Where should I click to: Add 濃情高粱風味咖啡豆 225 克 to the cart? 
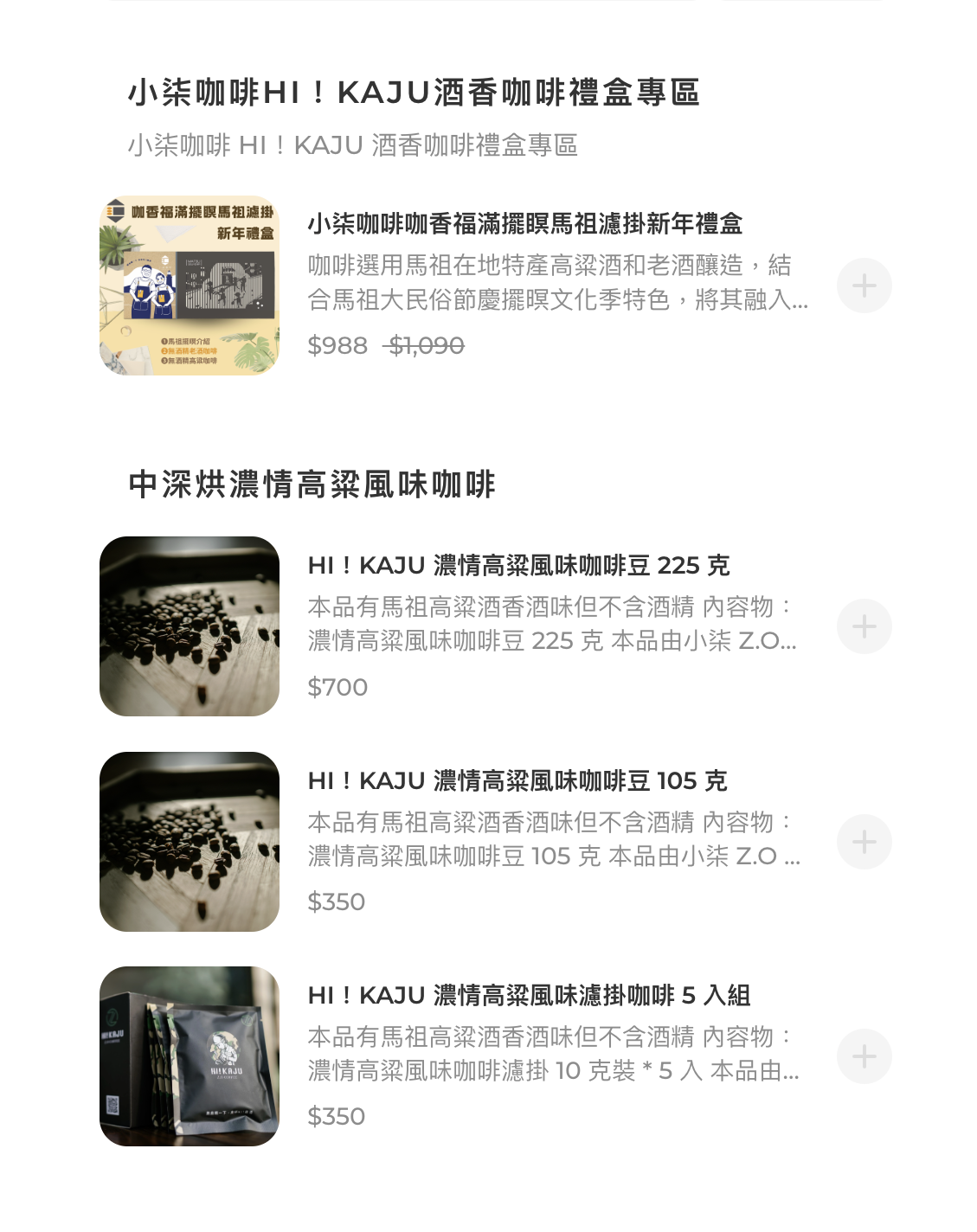coord(864,626)
